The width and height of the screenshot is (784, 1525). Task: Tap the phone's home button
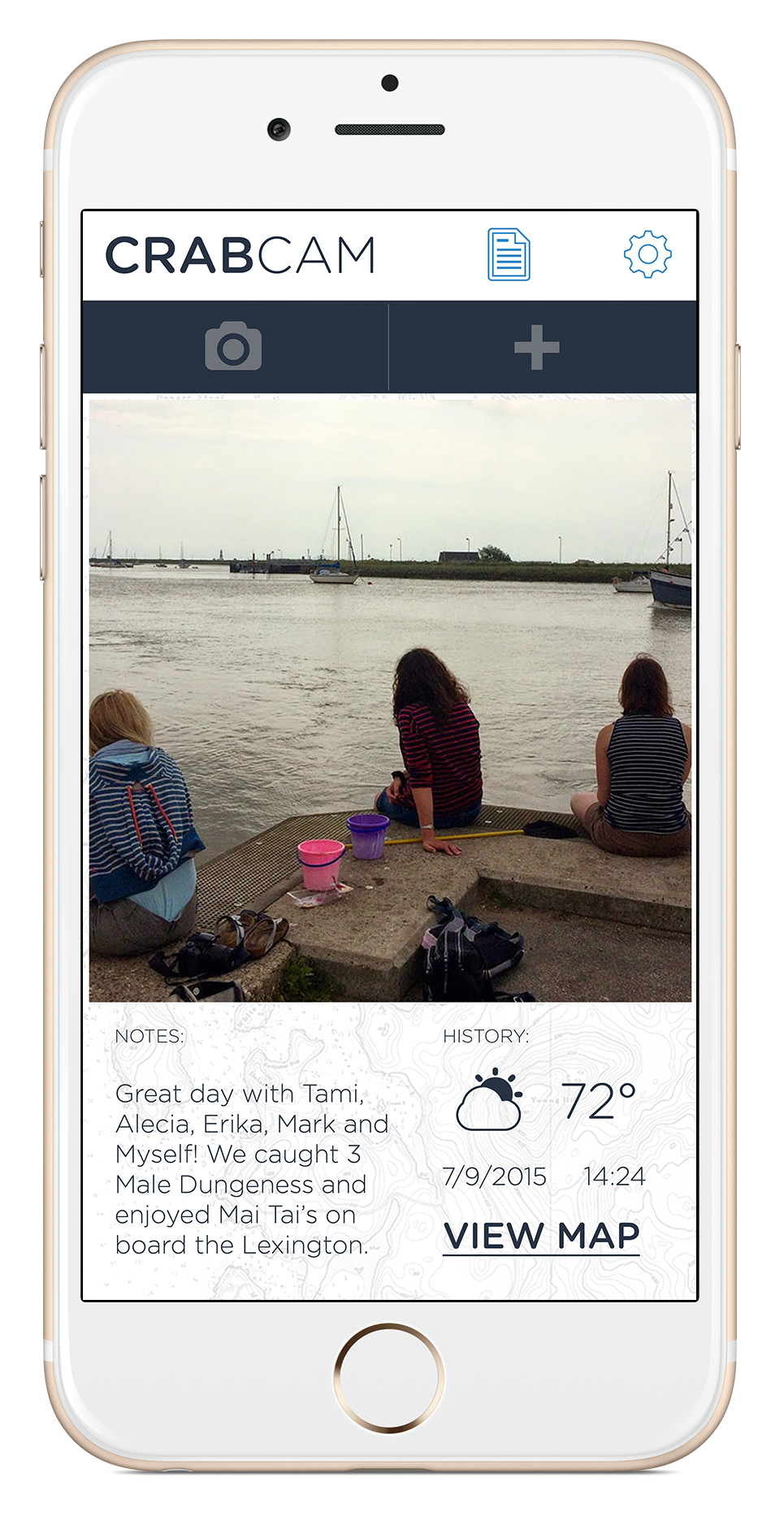pos(389,1377)
